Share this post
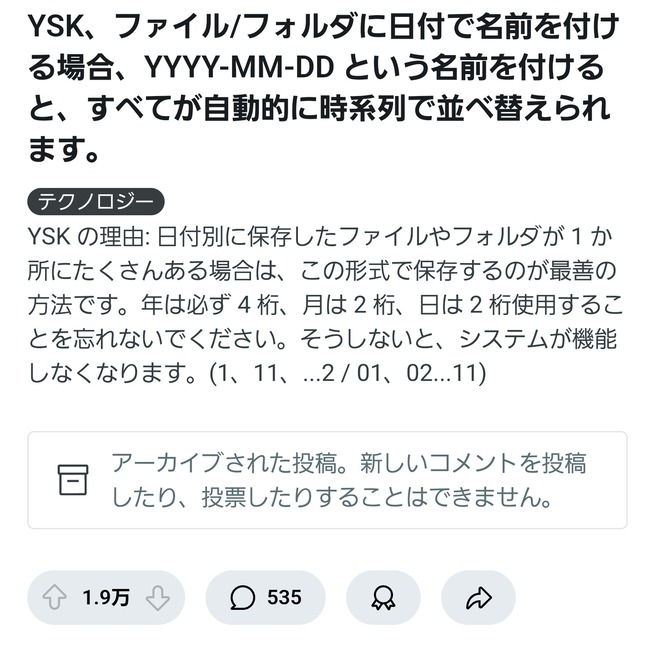 (x=478, y=598)
